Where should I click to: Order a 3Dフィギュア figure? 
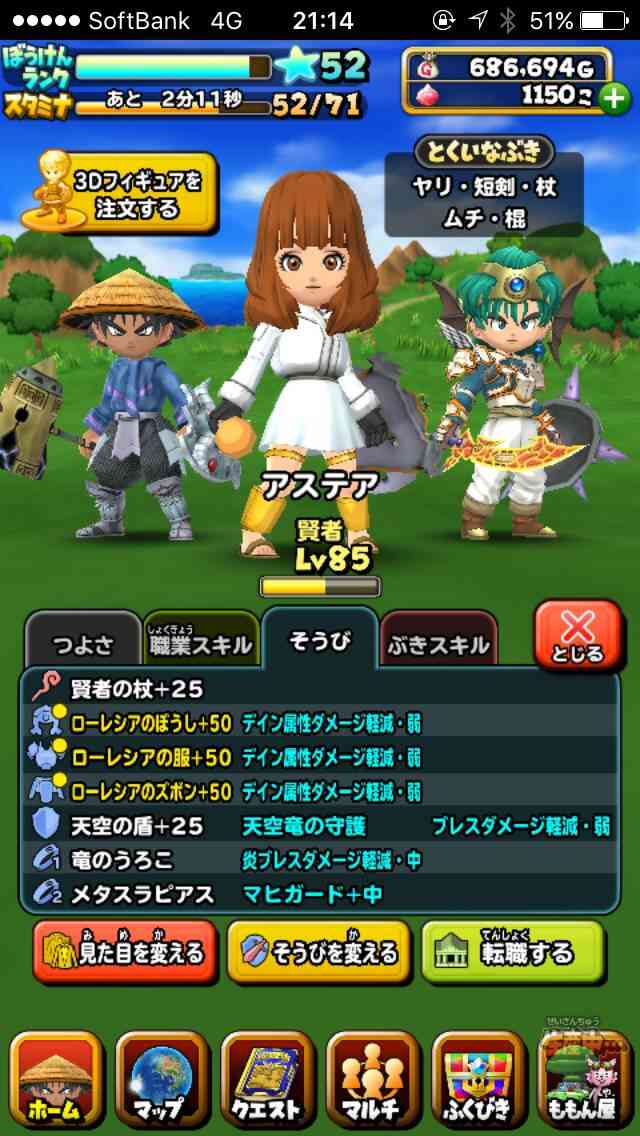119,193
